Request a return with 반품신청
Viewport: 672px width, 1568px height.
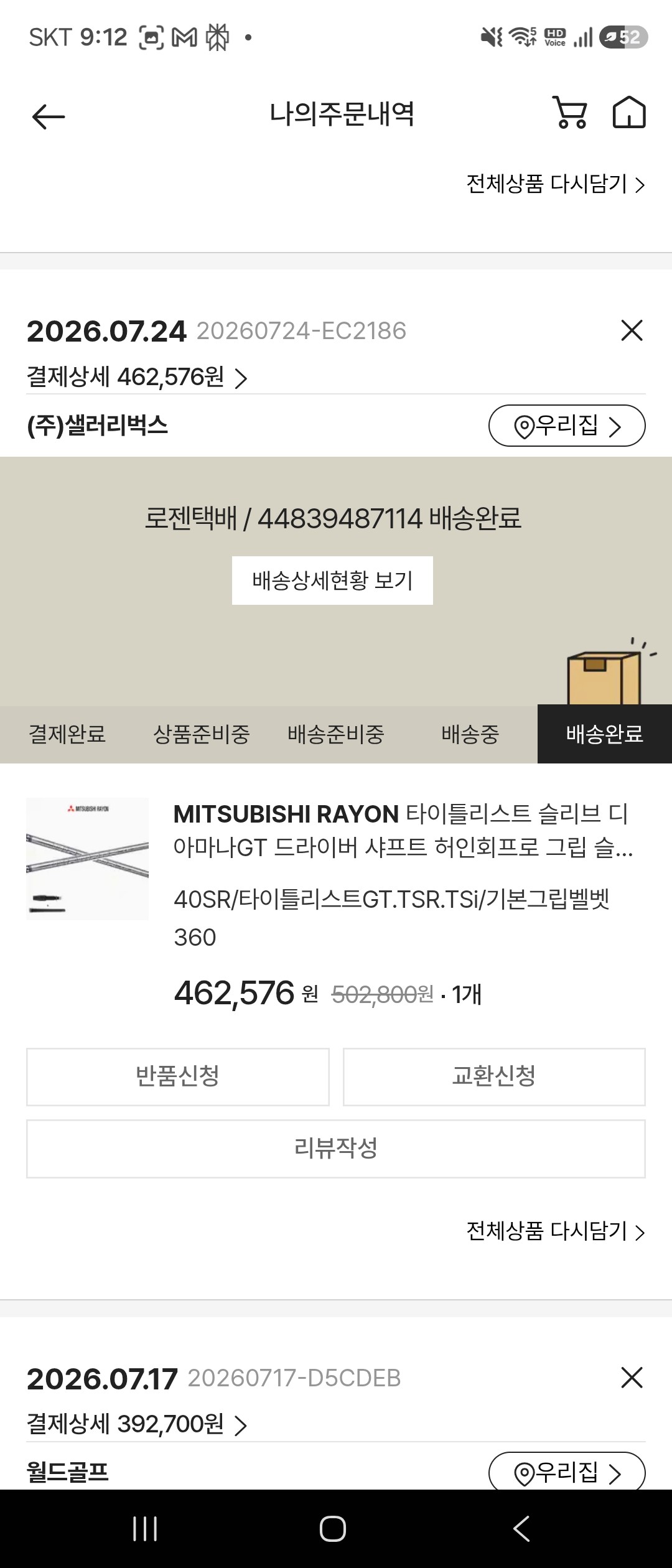tap(178, 1077)
